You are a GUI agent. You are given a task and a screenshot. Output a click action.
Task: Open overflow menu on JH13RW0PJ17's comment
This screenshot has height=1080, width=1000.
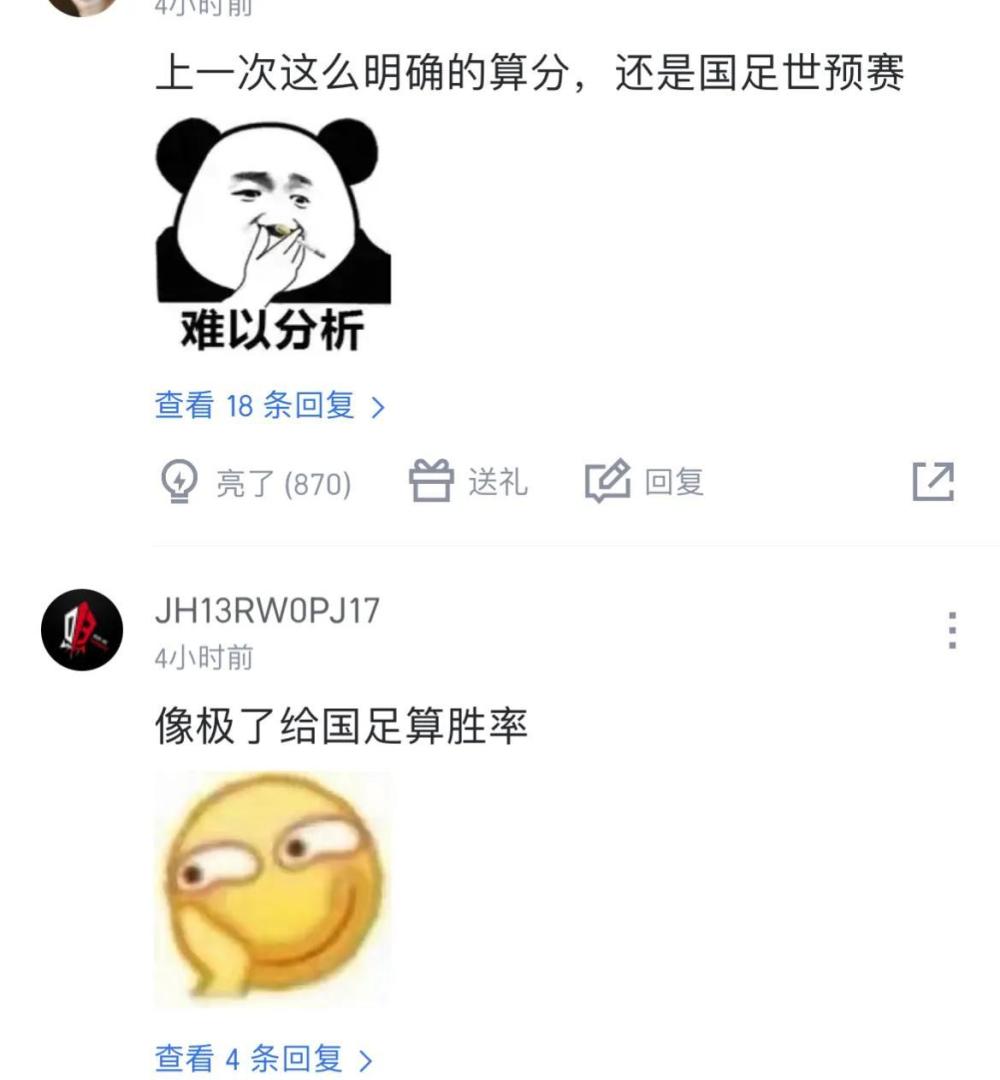coord(951,630)
